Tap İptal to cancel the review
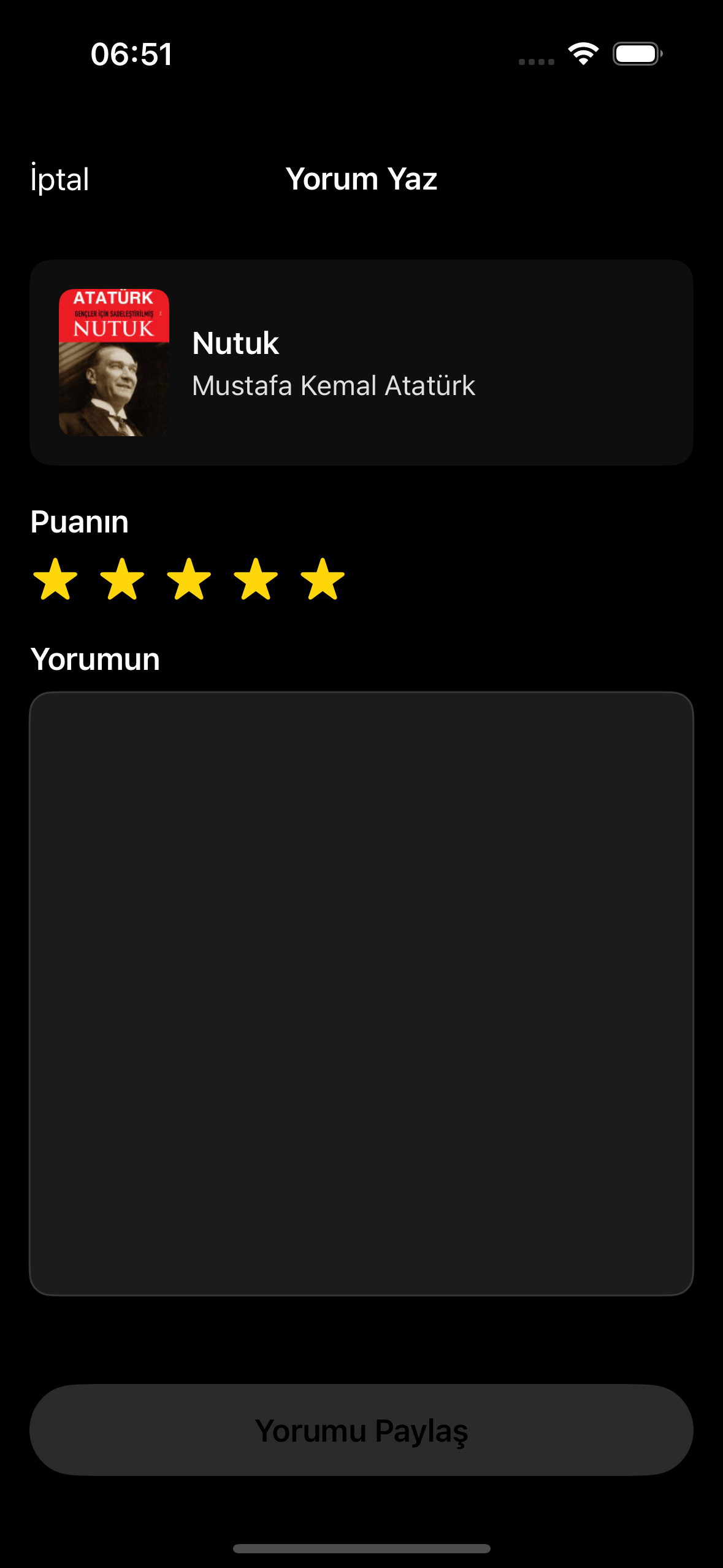Screen dimensions: 723x1568 60,180
